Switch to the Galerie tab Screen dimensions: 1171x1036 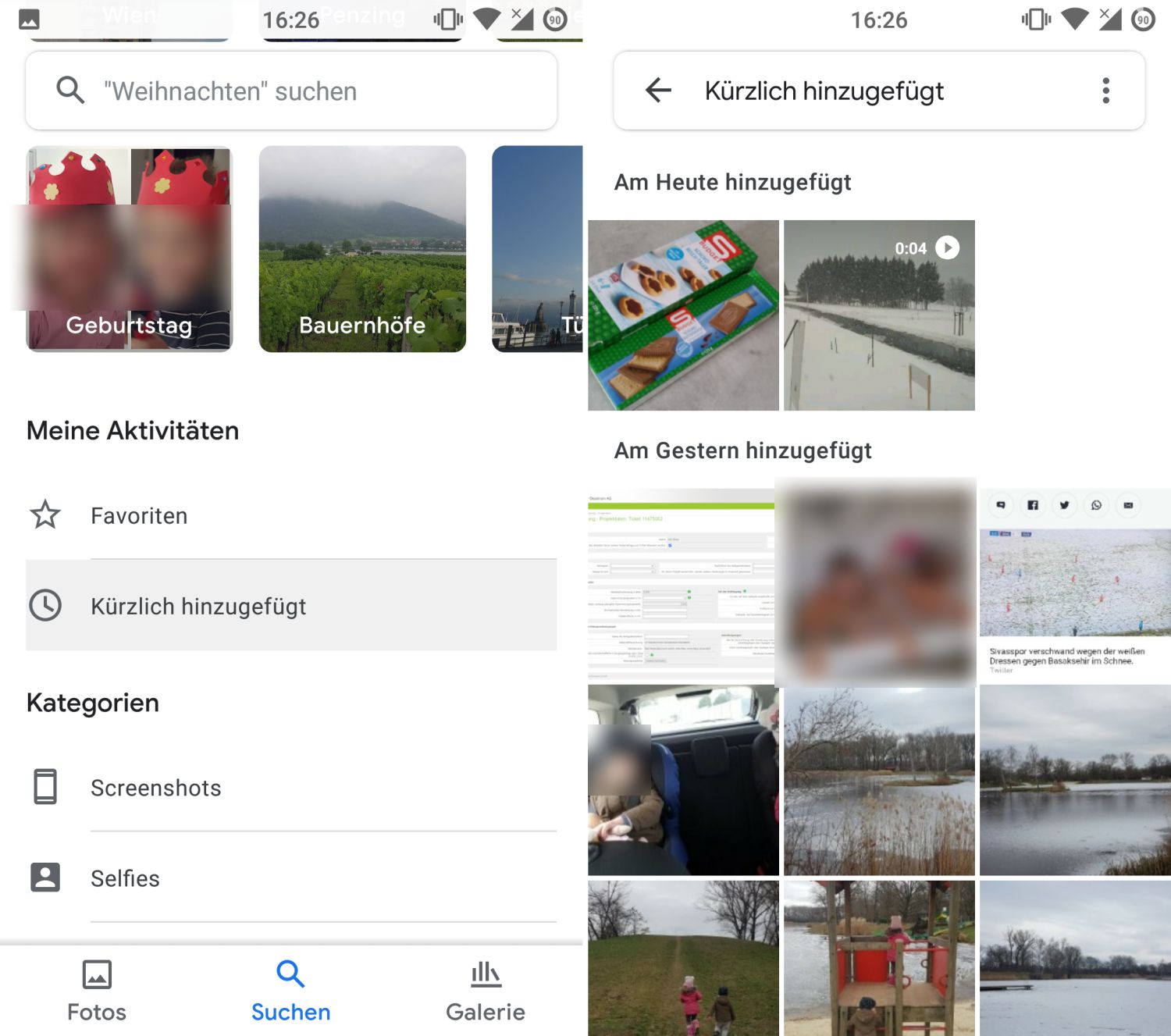point(485,991)
